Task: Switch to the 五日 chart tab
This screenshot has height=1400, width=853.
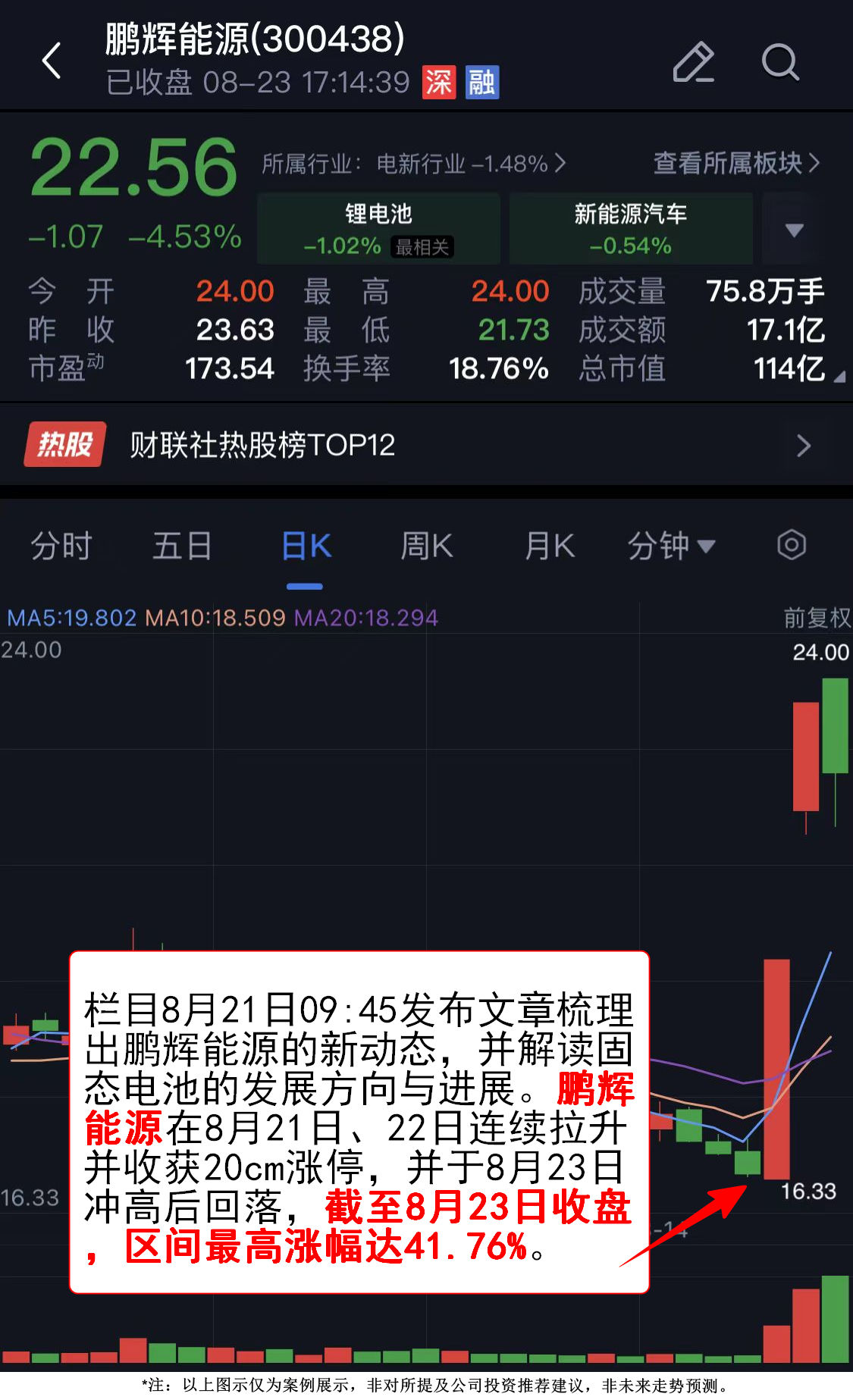Action: point(182,546)
